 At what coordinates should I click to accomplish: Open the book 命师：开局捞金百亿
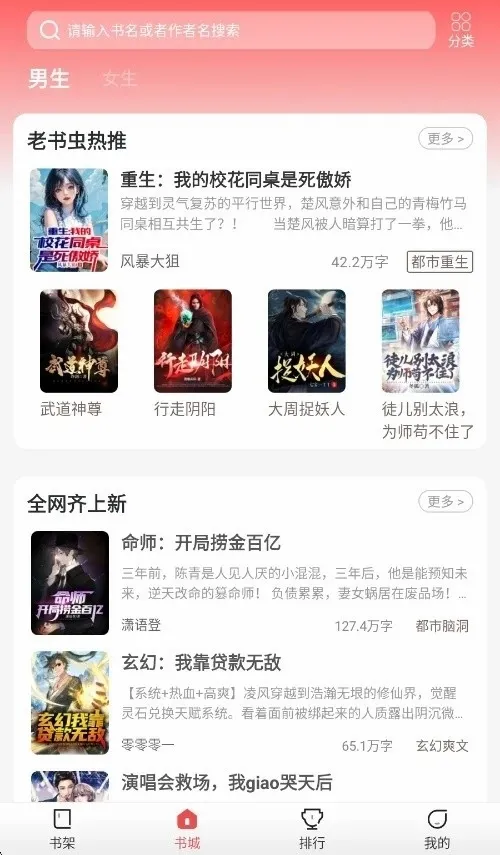tap(251, 582)
